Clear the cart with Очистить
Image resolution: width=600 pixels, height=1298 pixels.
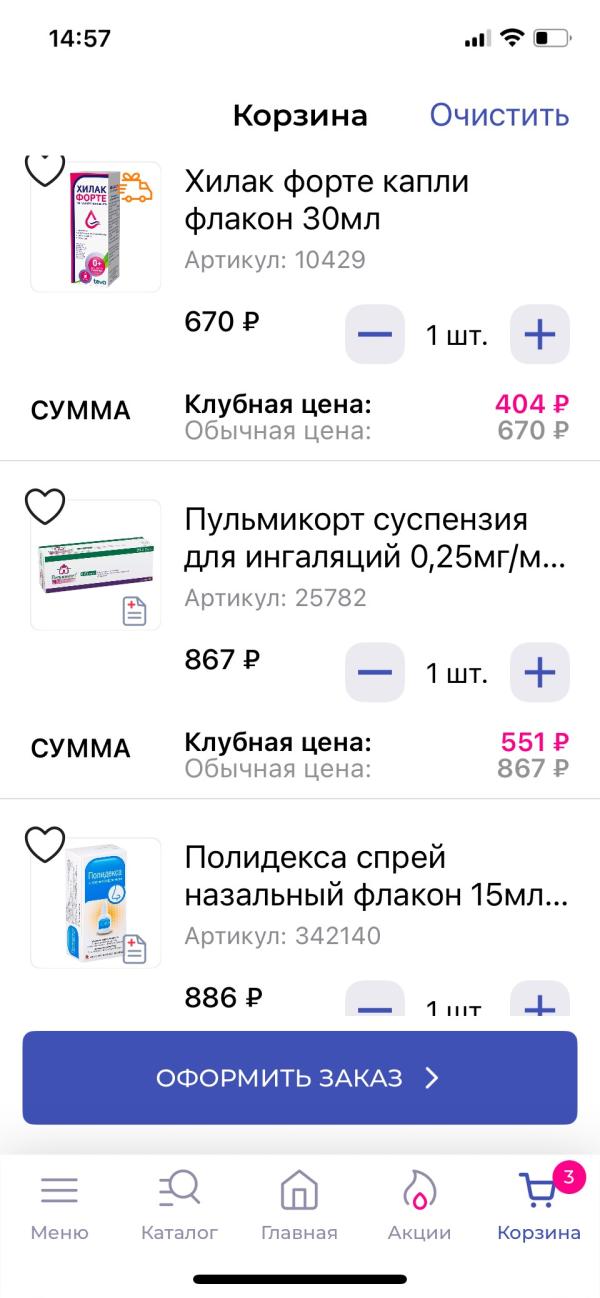point(499,115)
